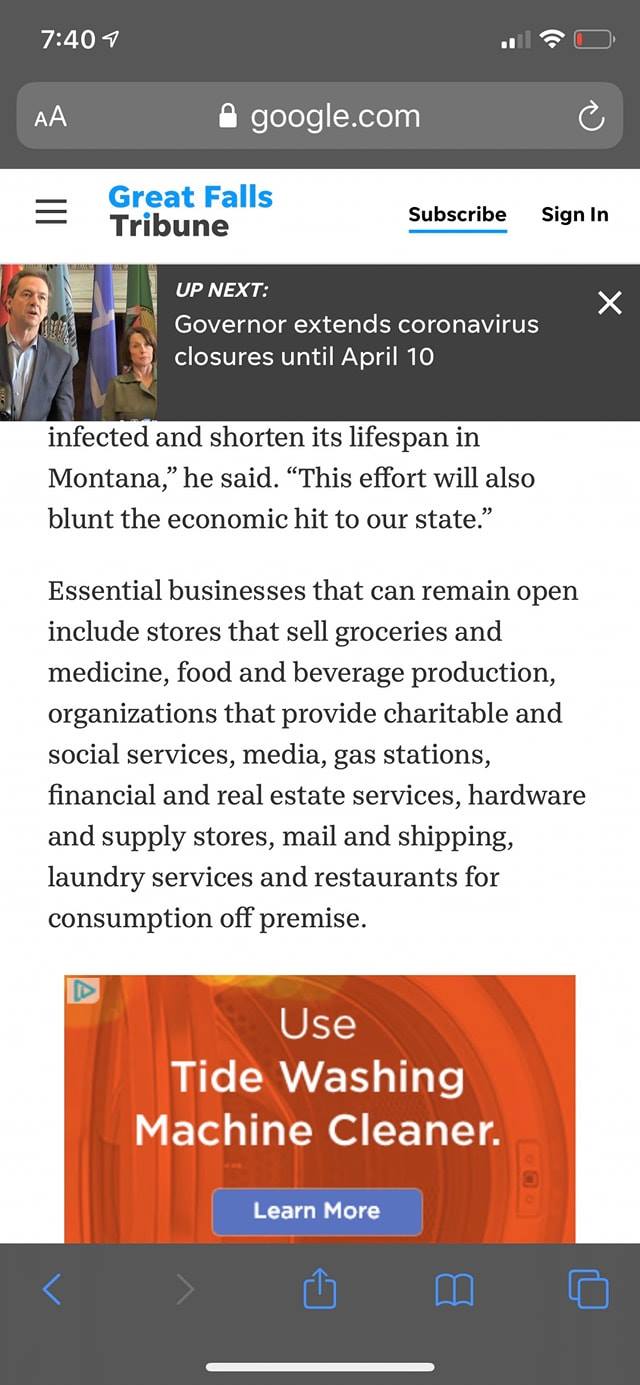This screenshot has height=1385, width=640.
Task: Tap the google.com address bar
Action: tap(320, 117)
